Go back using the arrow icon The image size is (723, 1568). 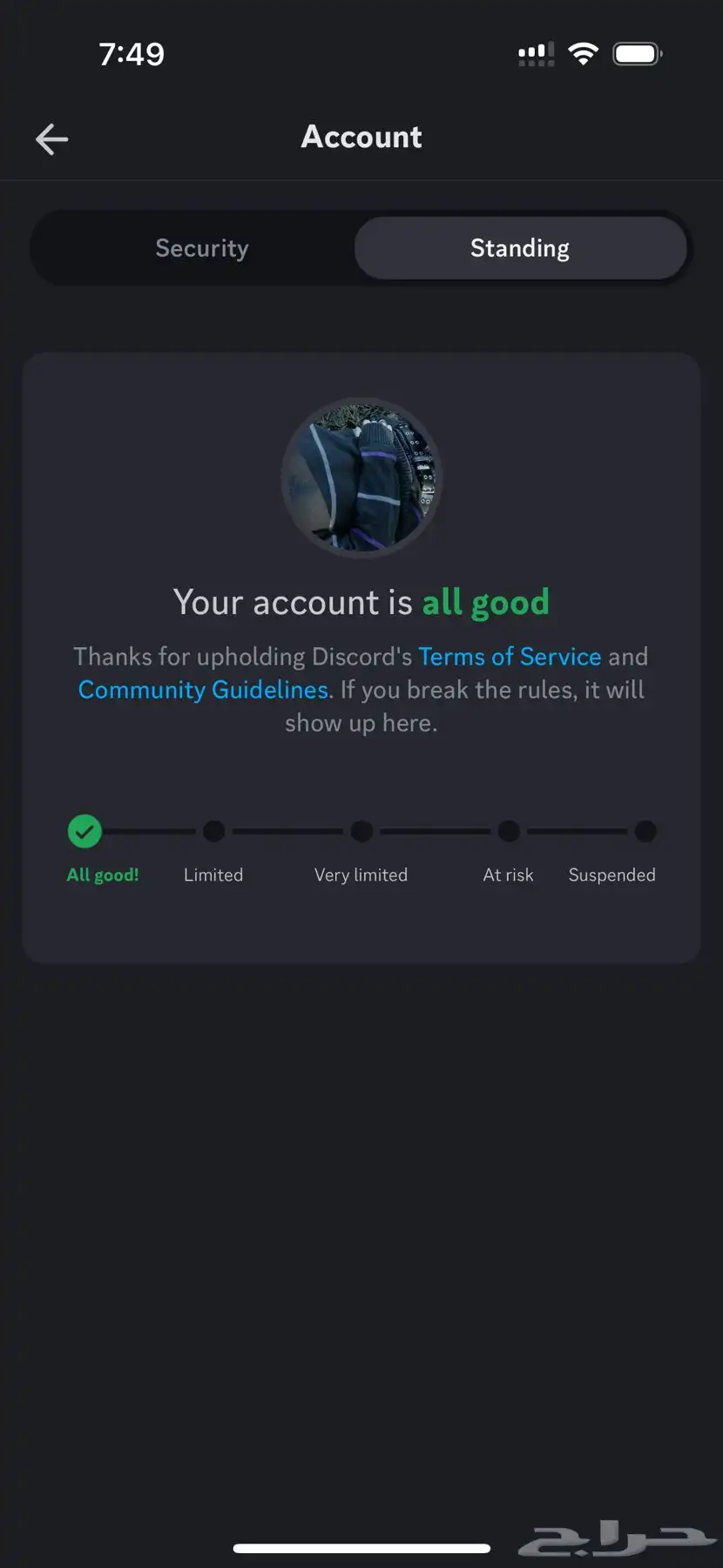(x=52, y=139)
